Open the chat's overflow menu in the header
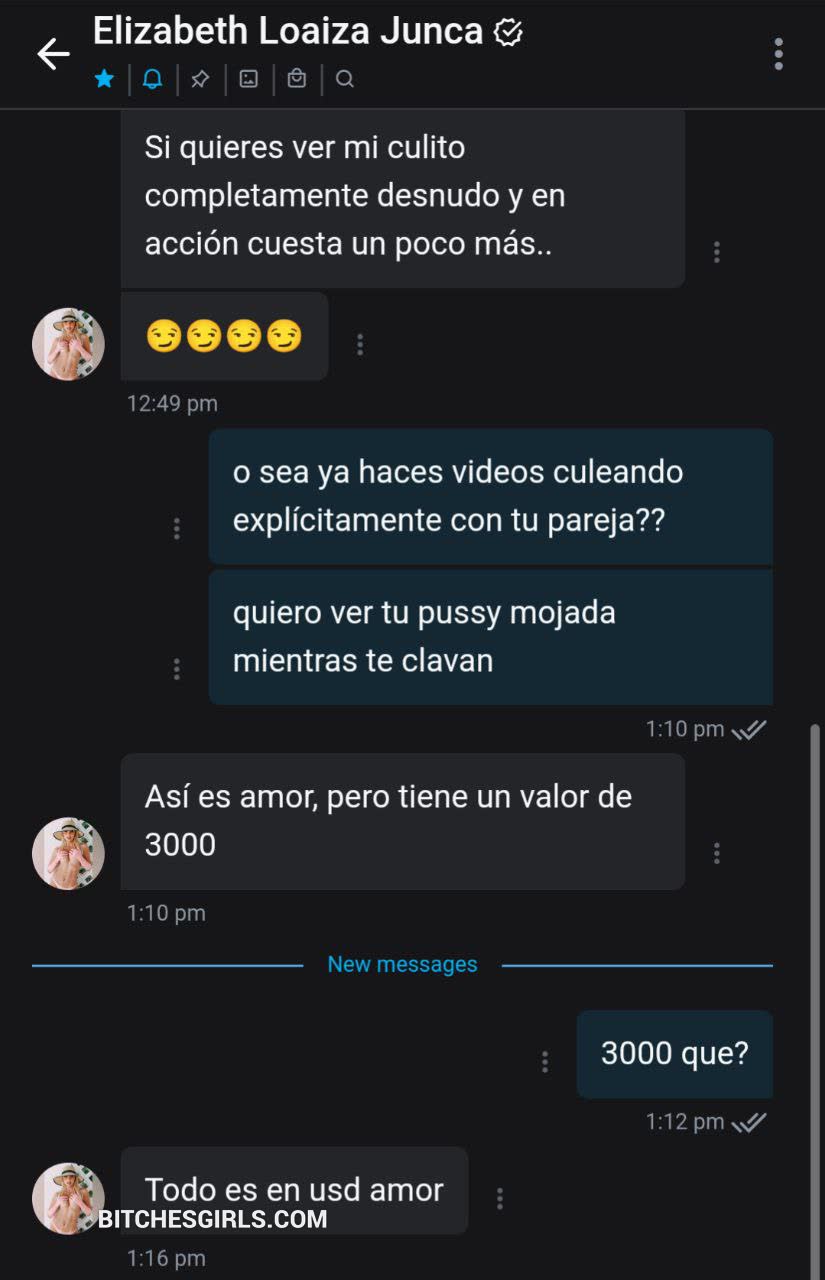Screen dimensions: 825x1280 coord(778,54)
